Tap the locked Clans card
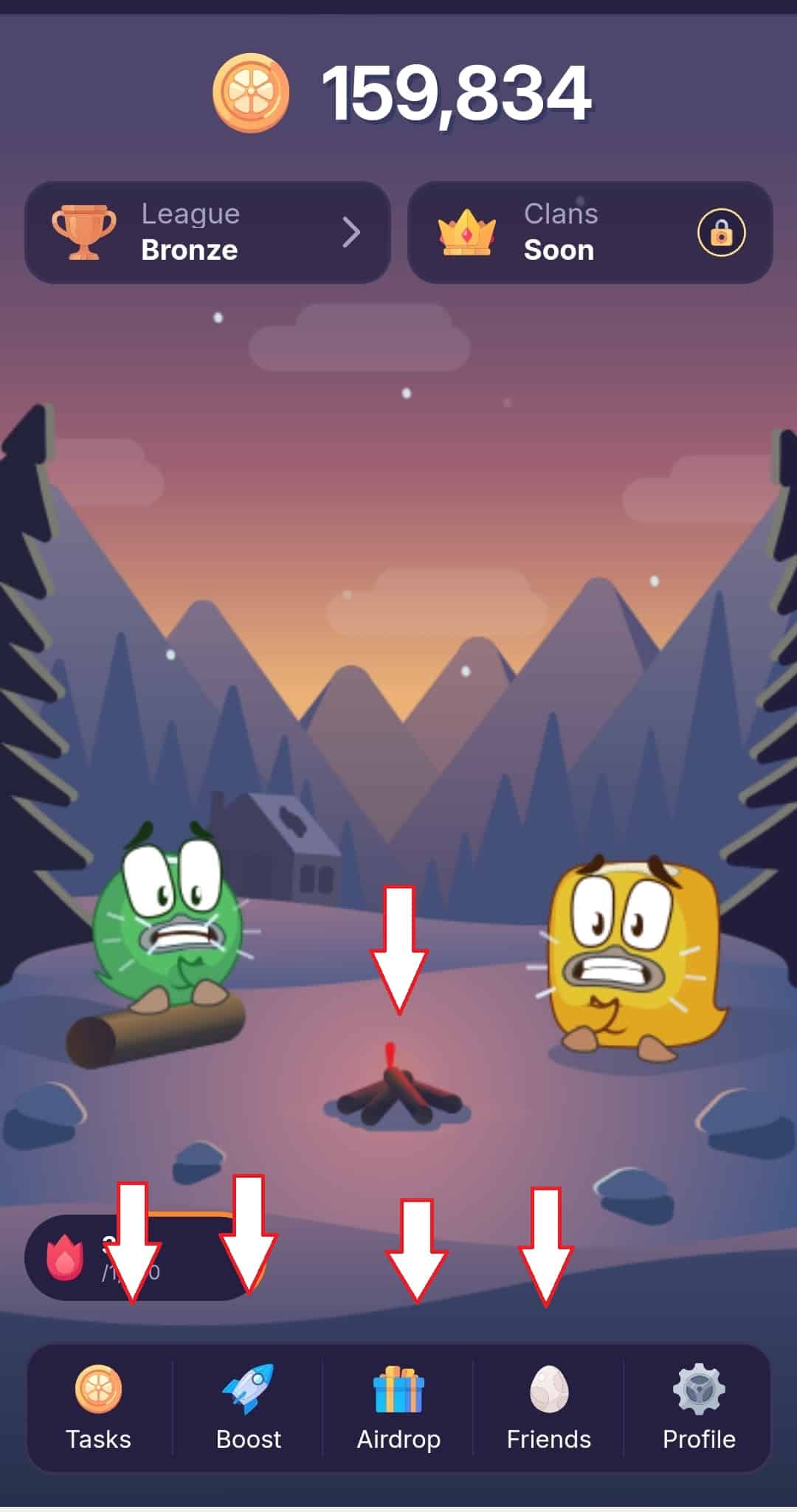This screenshot has width=797, height=1512. (590, 232)
